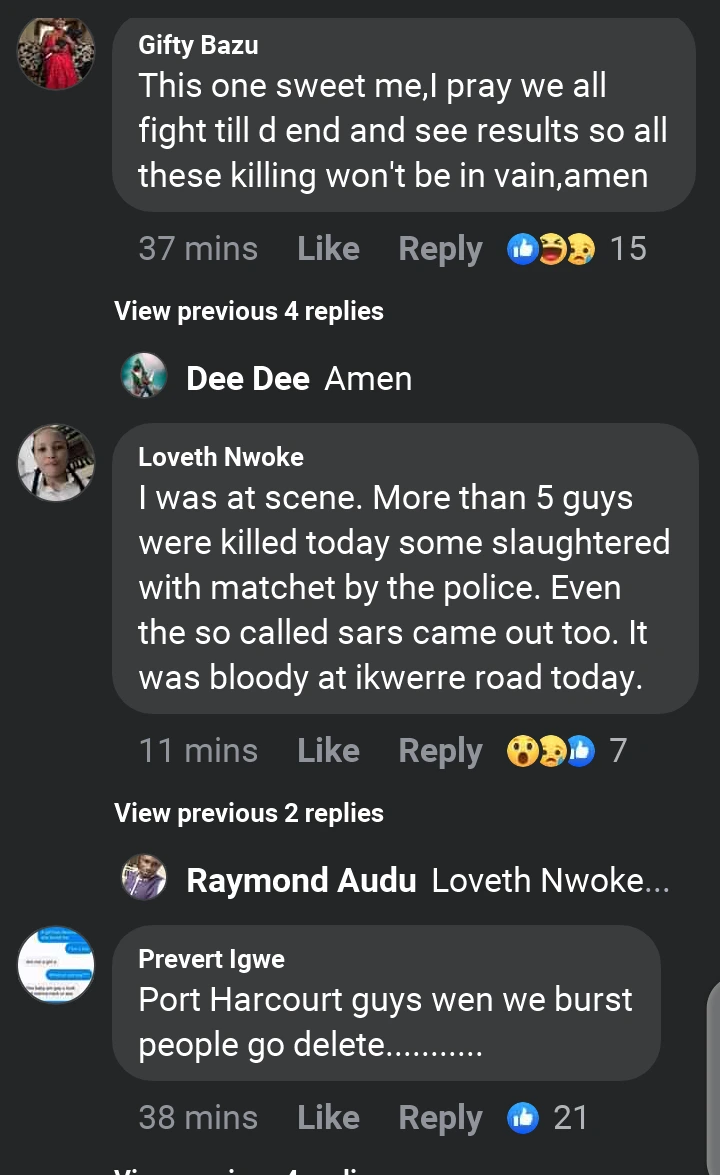Reply to Loveth Nwoke's comment

(x=440, y=751)
